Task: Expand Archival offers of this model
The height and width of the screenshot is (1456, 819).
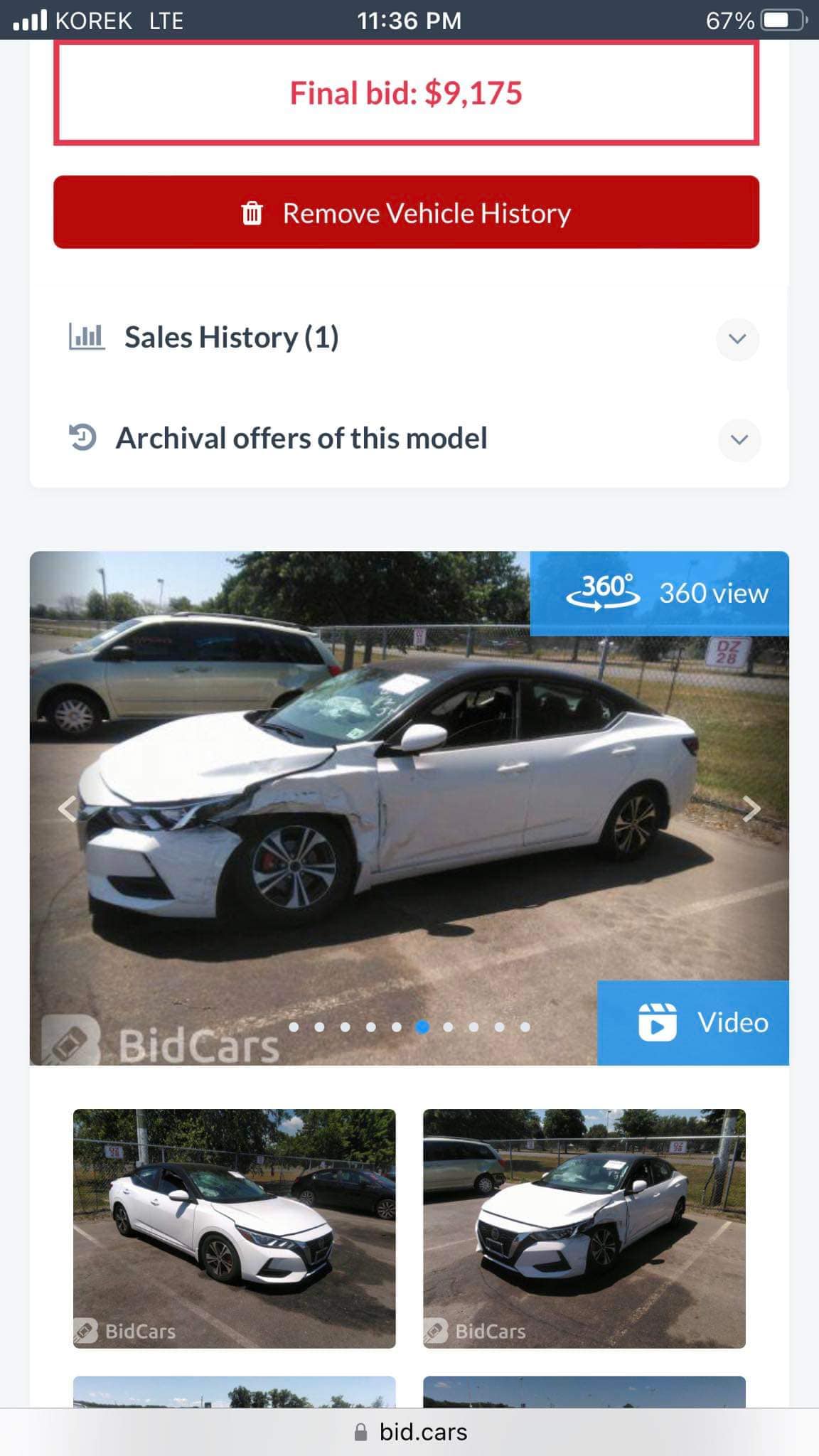Action: pos(739,439)
